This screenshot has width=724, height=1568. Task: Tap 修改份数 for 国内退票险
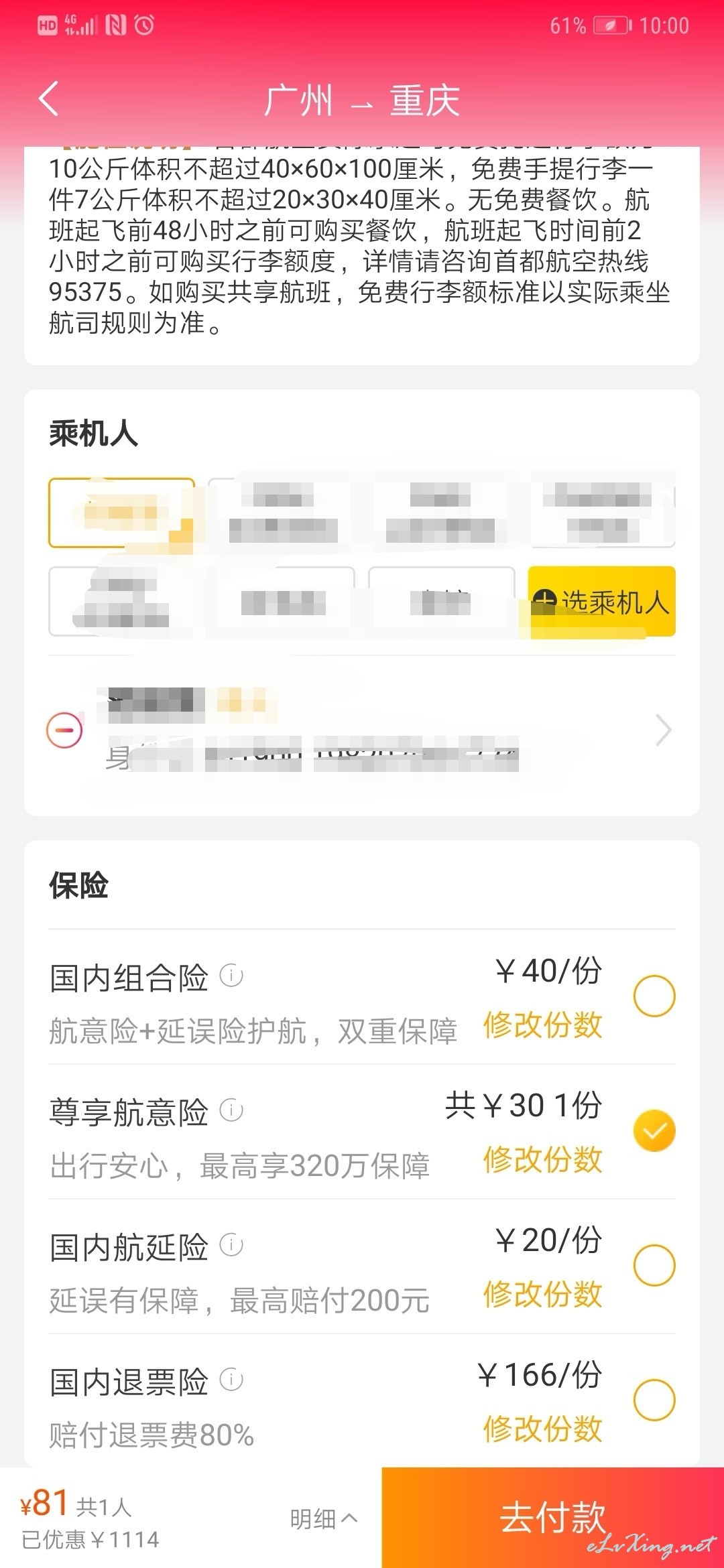click(x=543, y=1429)
